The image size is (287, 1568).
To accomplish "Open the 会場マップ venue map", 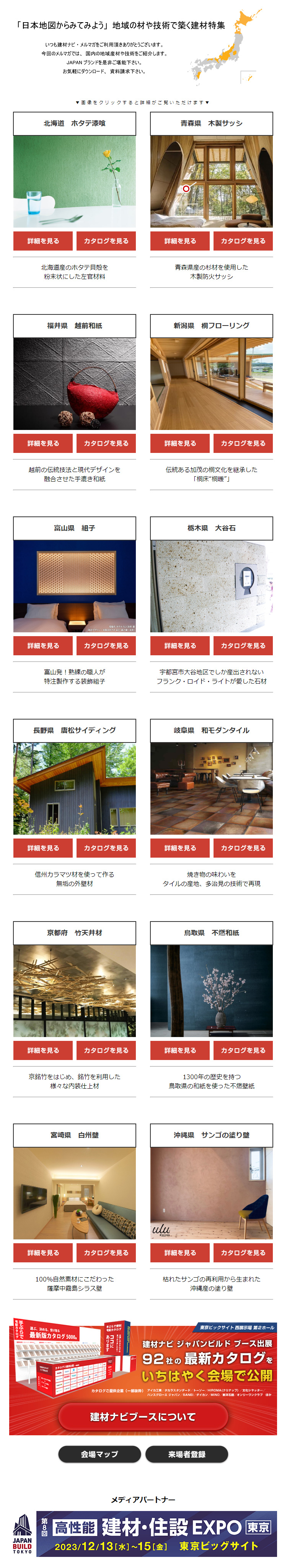I will click(x=99, y=1454).
